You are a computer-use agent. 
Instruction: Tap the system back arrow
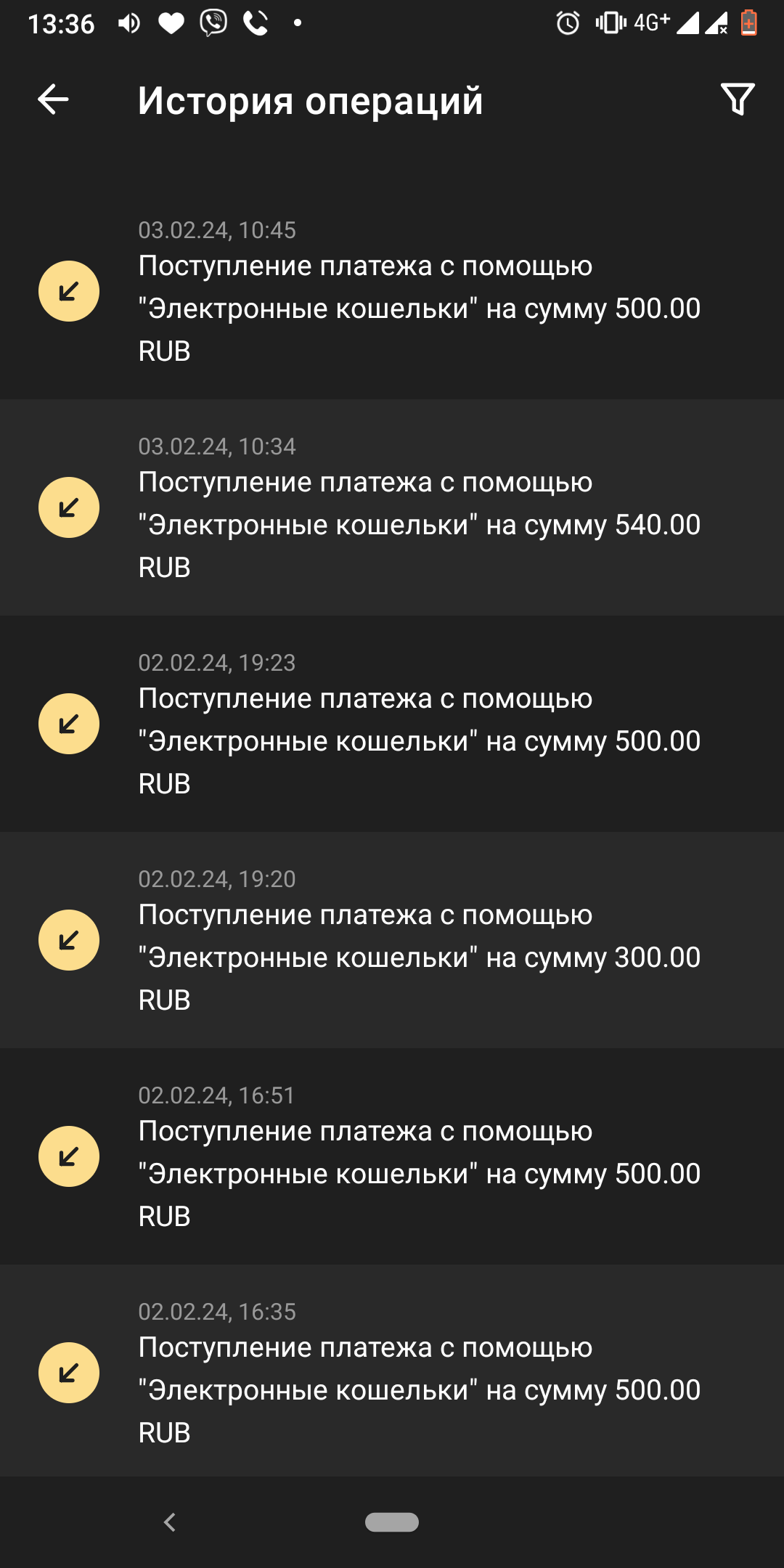pos(170,1522)
